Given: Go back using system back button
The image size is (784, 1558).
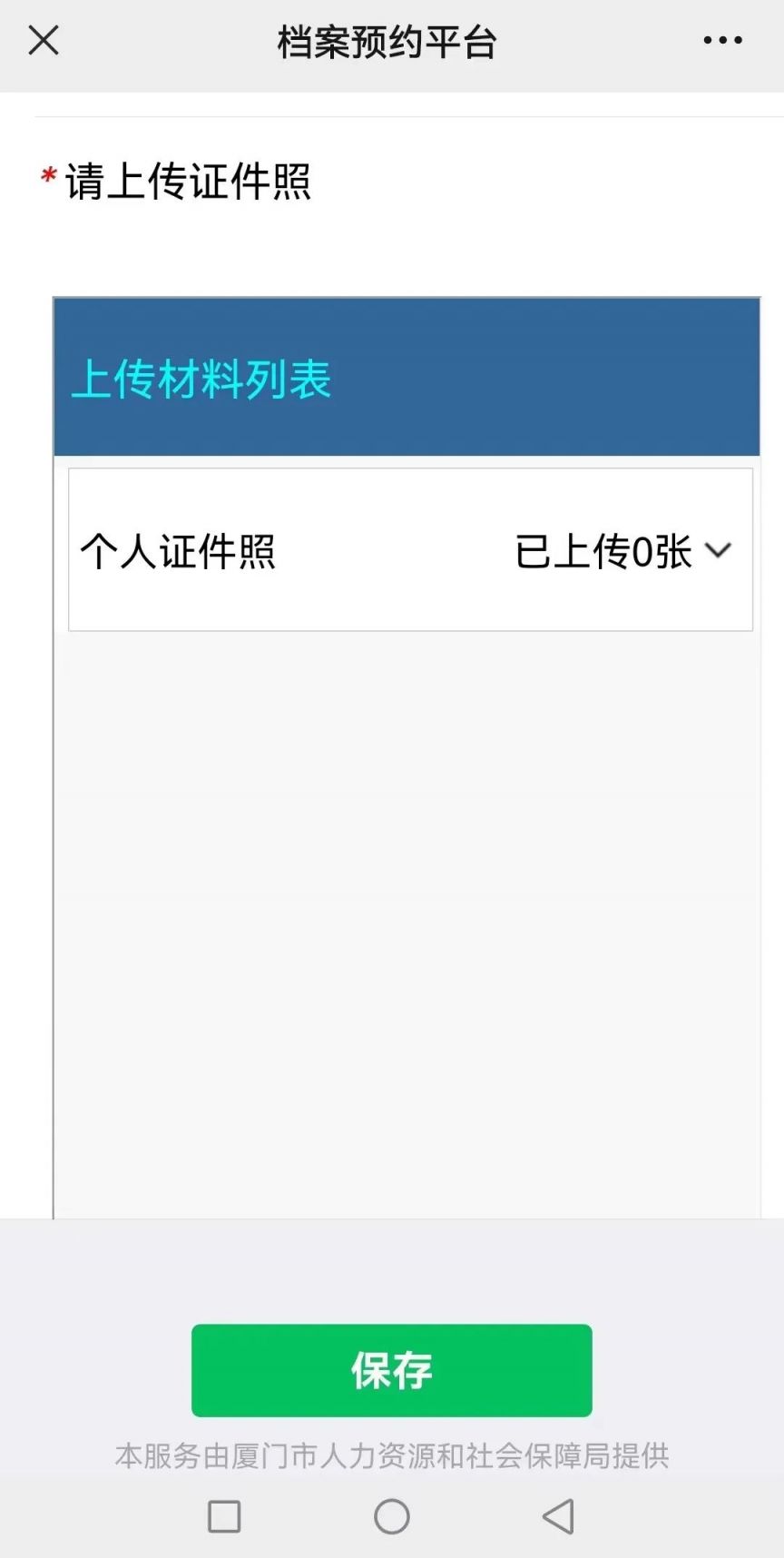Looking at the screenshot, I should click(x=558, y=1516).
